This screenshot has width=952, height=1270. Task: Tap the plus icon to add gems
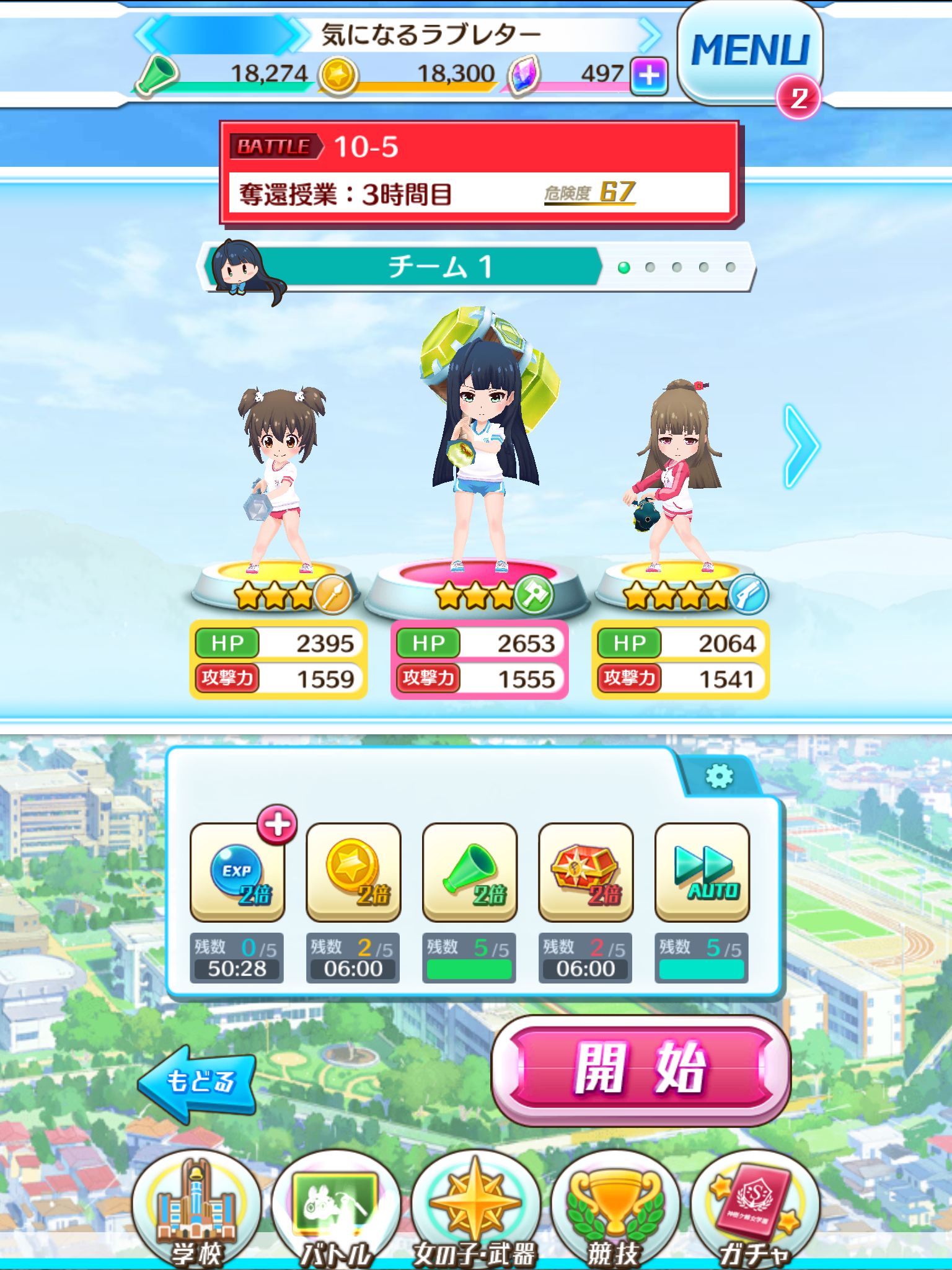[x=649, y=76]
